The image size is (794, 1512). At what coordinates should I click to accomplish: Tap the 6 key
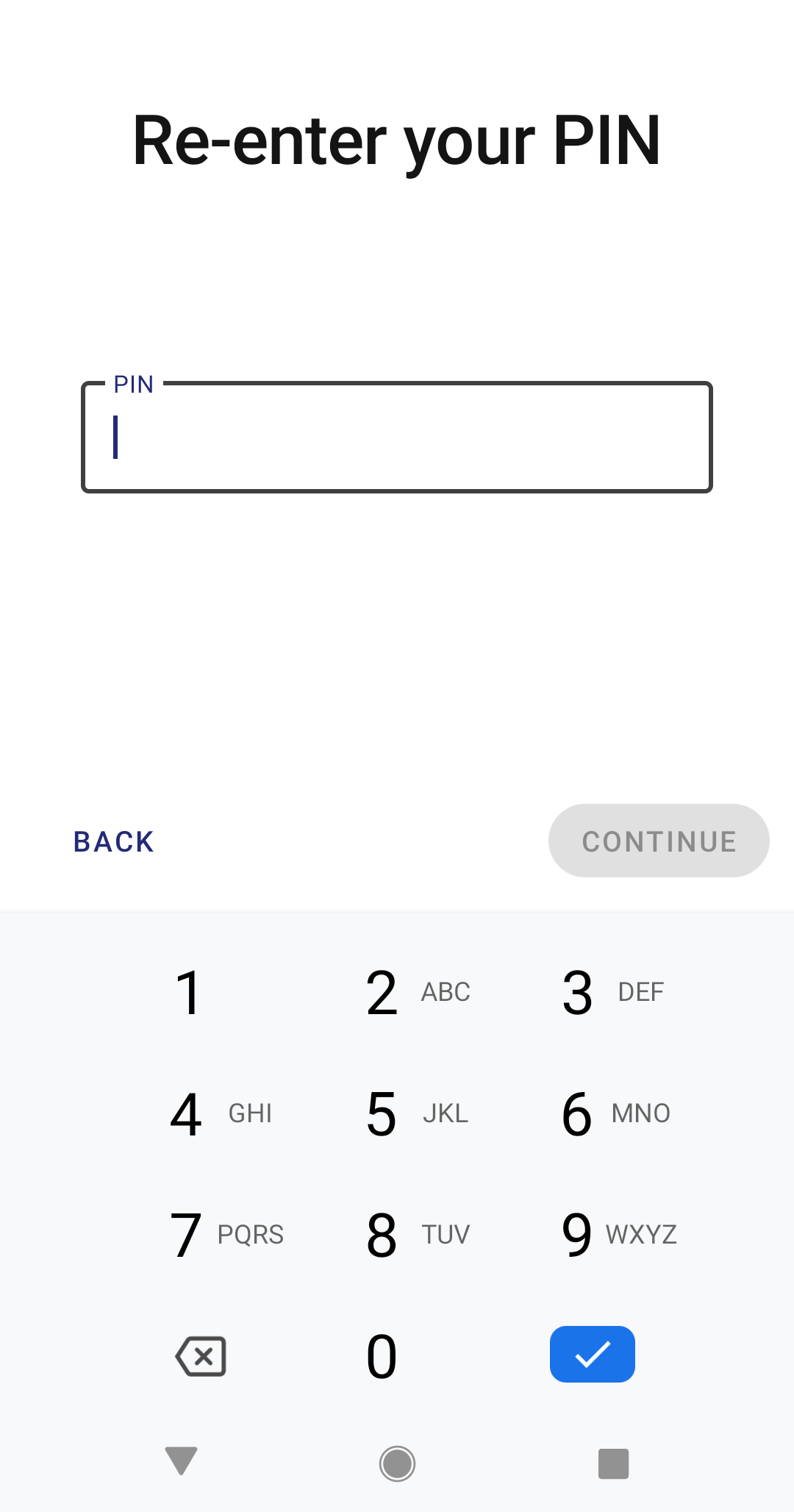[593, 1113]
